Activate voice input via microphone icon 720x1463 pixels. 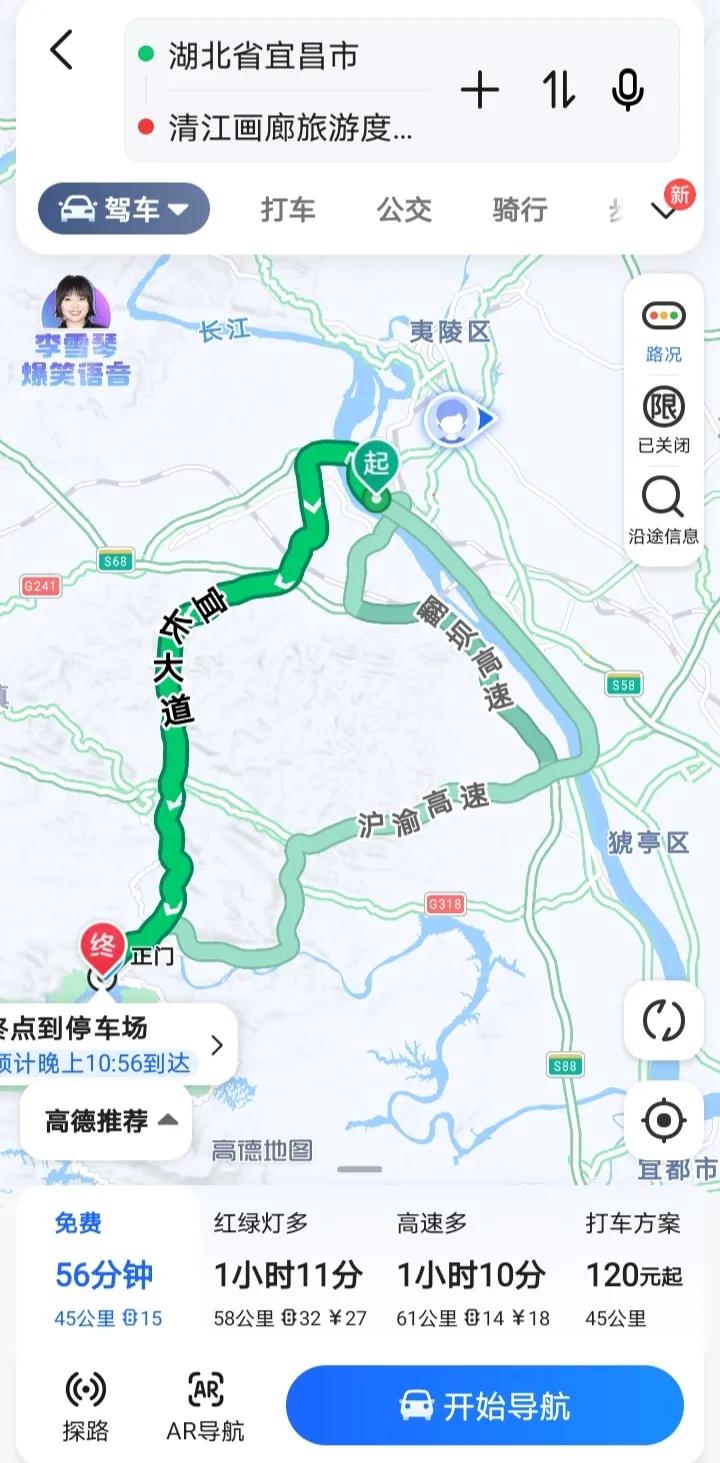tap(630, 89)
